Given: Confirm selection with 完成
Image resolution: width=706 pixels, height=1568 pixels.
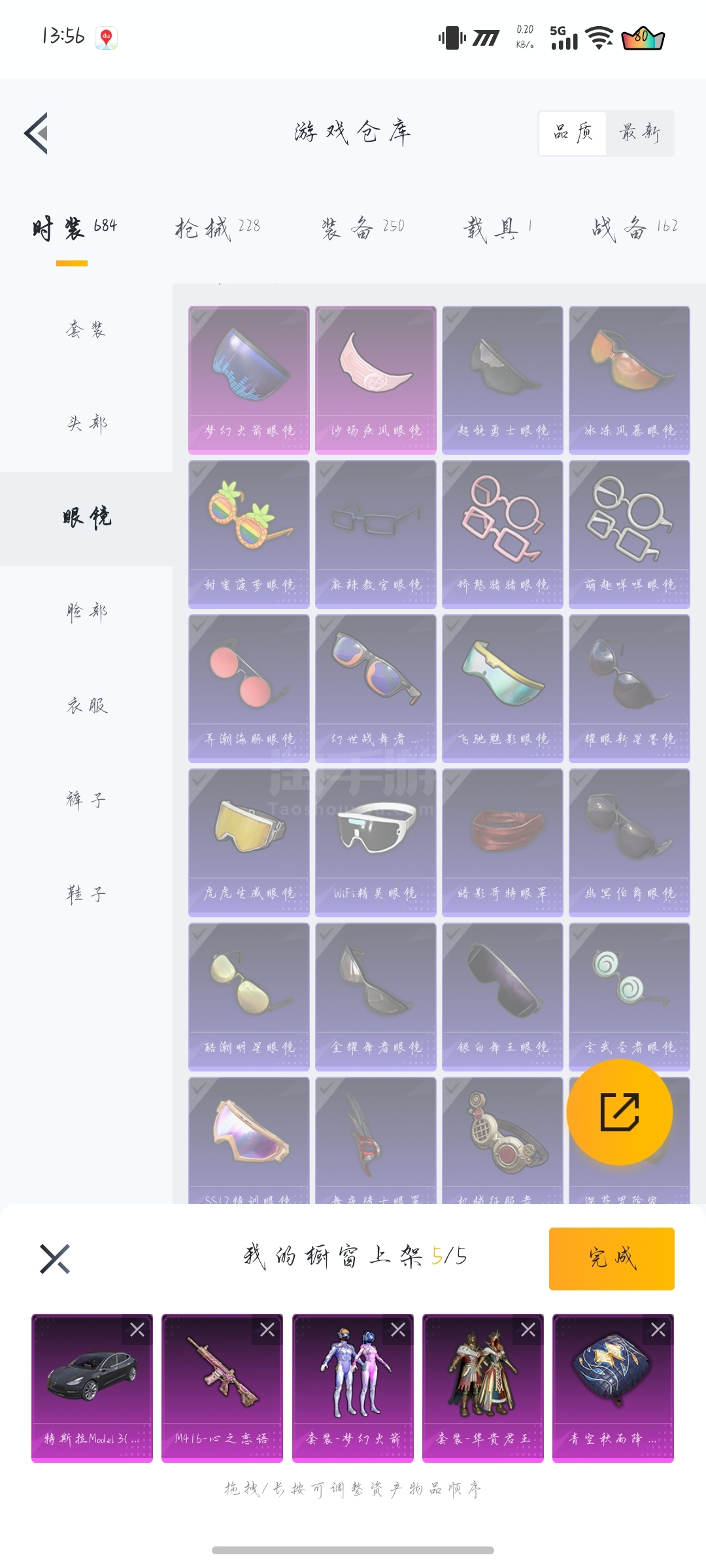Looking at the screenshot, I should coord(611,1258).
